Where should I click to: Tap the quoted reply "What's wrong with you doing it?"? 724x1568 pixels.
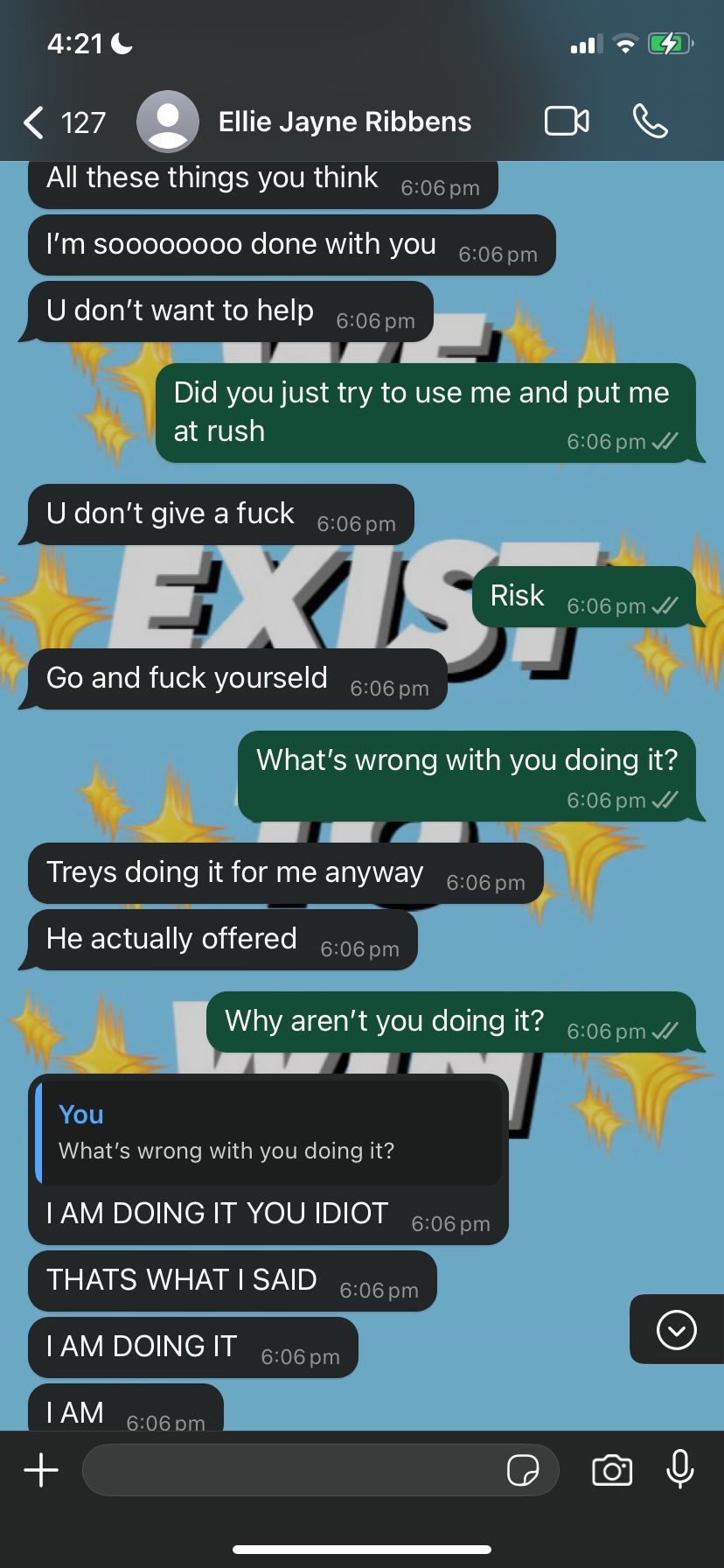[269, 1133]
